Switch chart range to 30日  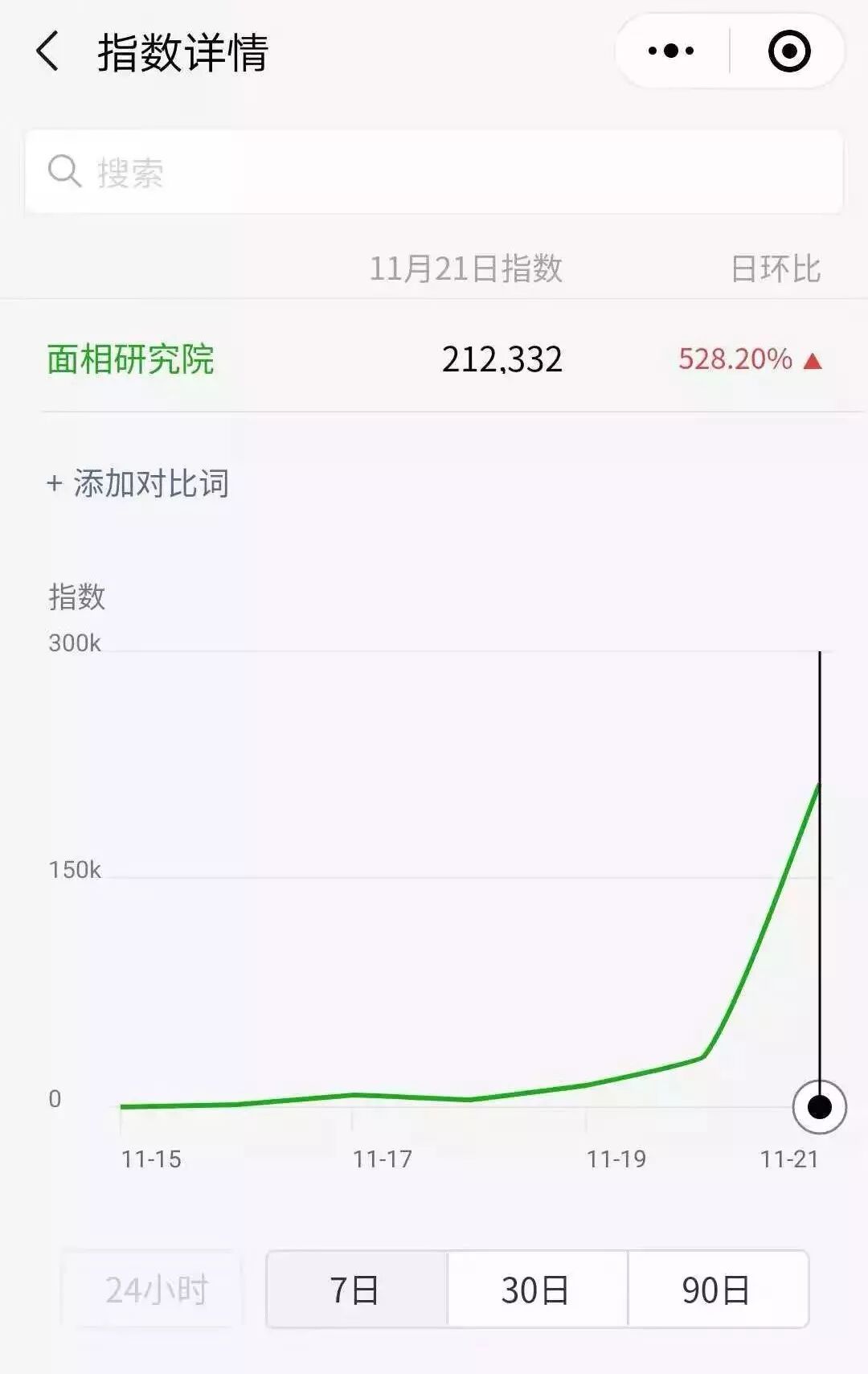(x=536, y=1290)
